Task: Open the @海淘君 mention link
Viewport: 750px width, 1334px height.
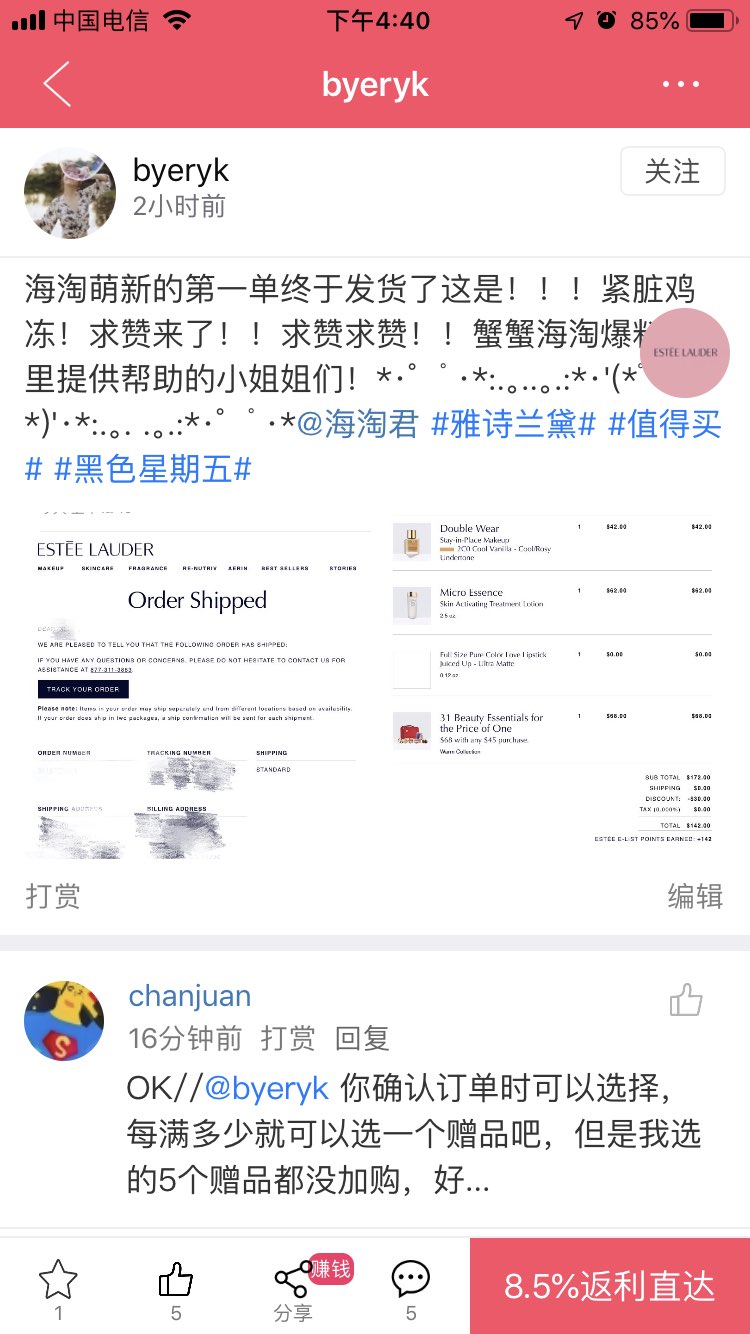Action: pos(358,424)
